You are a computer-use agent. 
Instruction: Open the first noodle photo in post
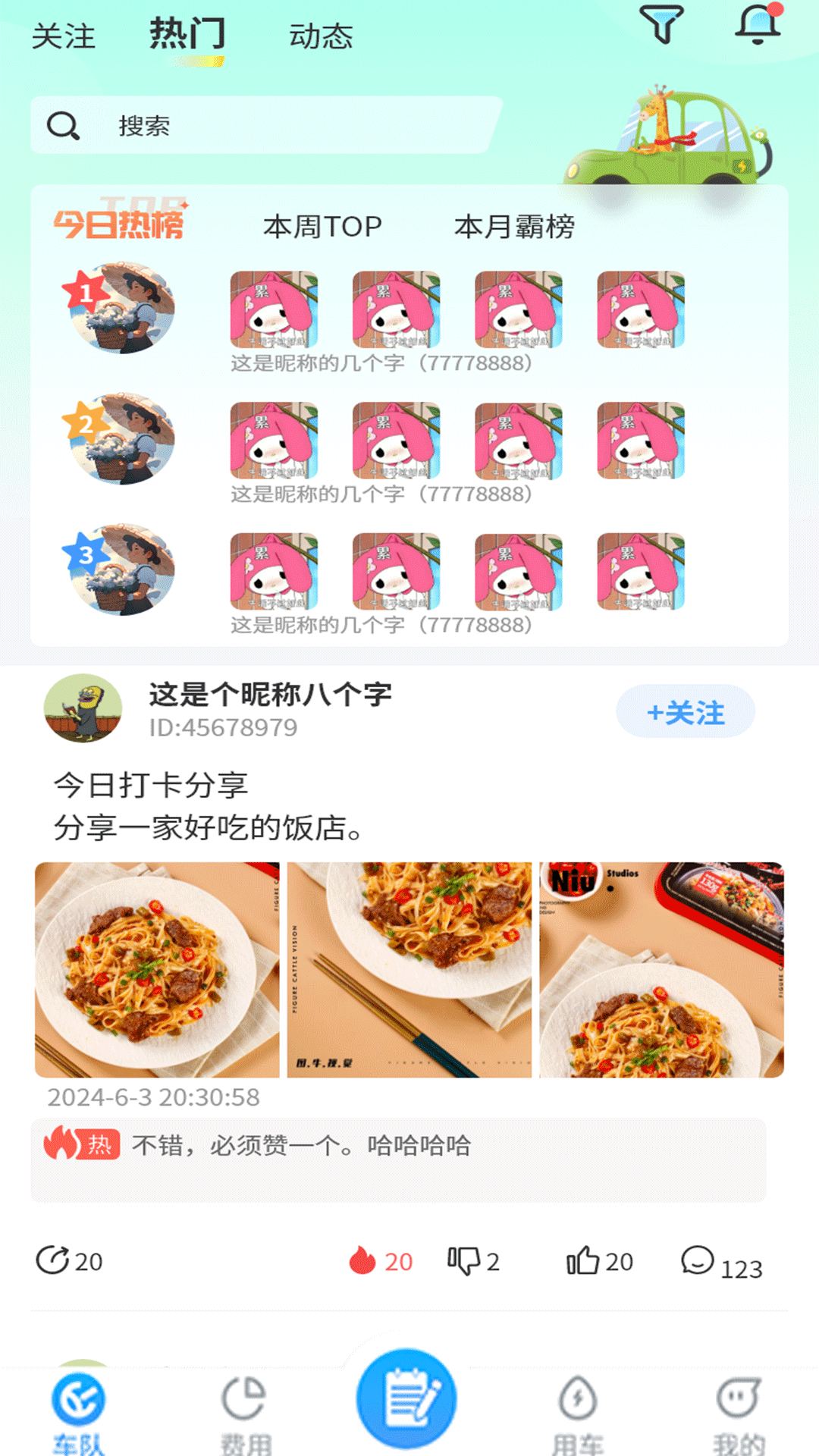pyautogui.click(x=157, y=969)
